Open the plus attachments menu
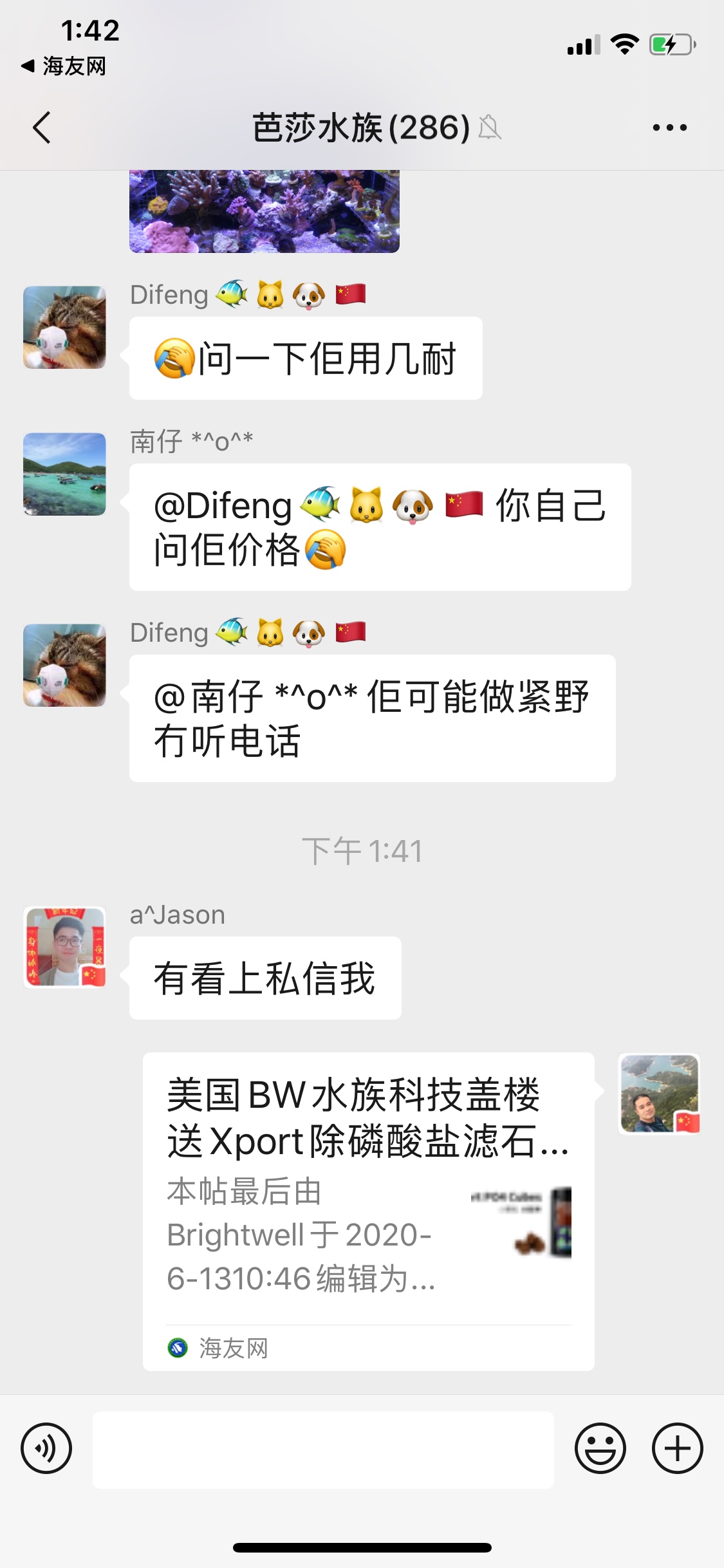The image size is (724, 1568). [x=677, y=1448]
